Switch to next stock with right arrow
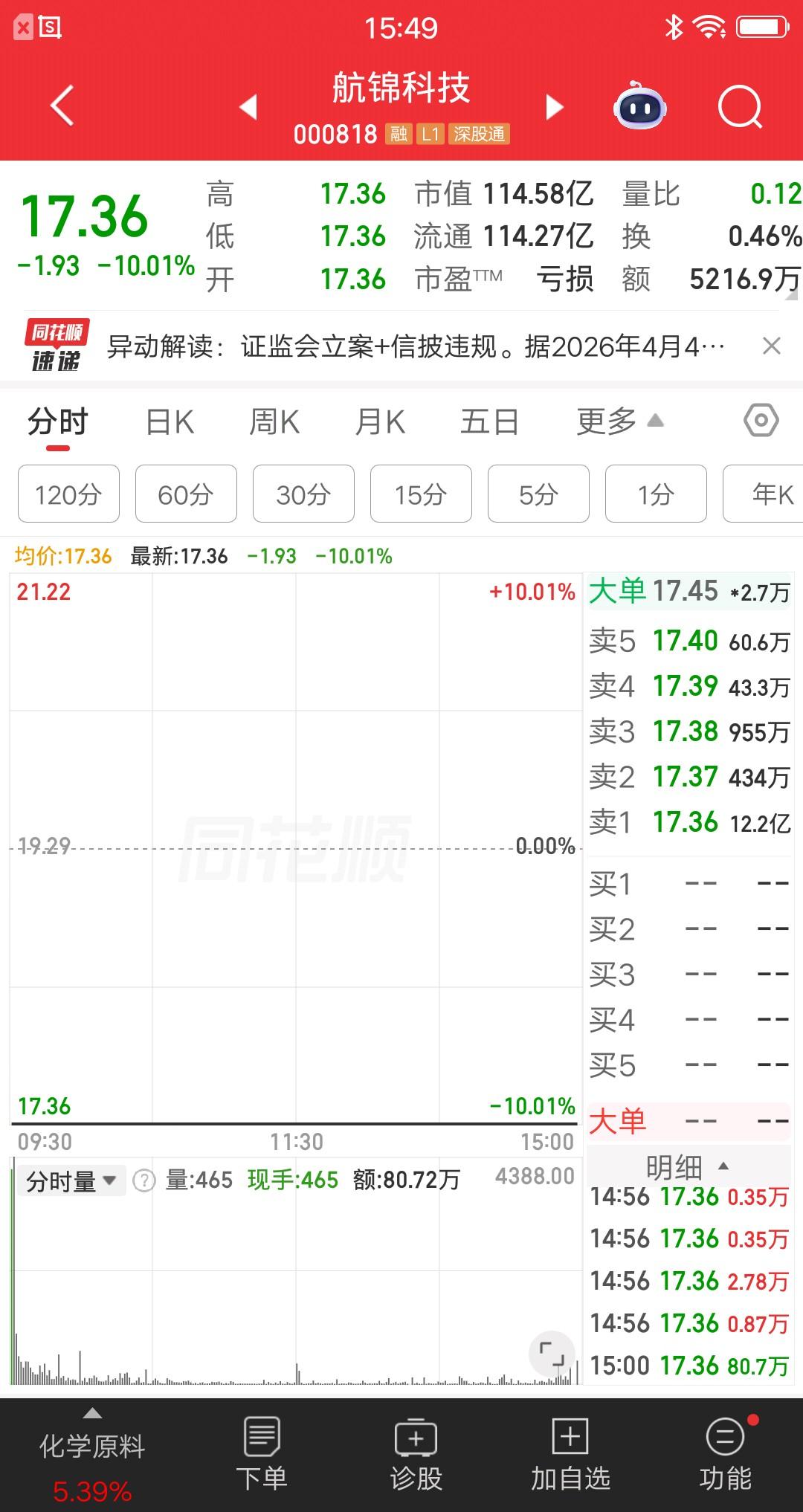This screenshot has width=803, height=1512. click(554, 107)
